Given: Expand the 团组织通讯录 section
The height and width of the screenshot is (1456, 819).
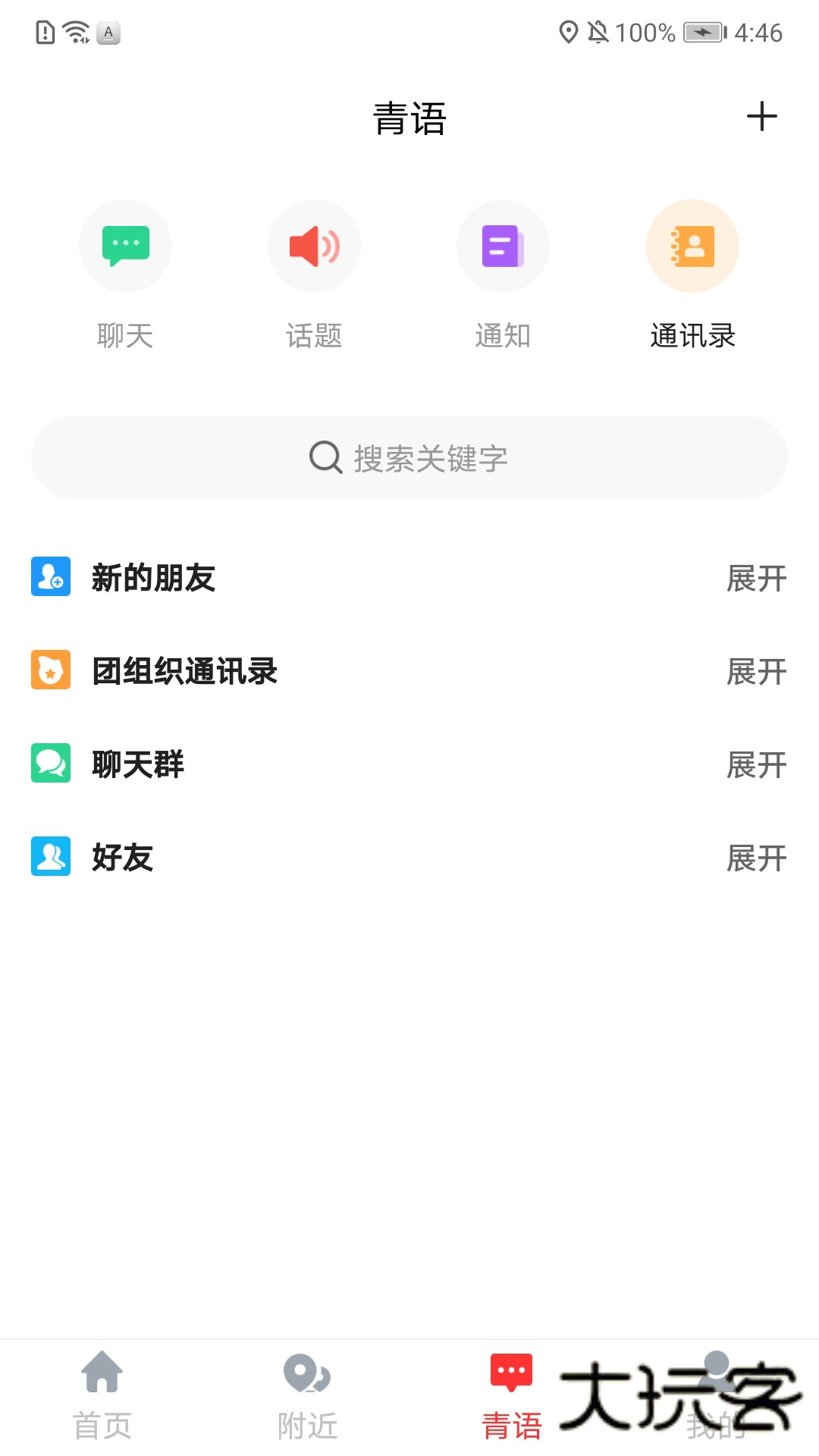Looking at the screenshot, I should (x=755, y=672).
